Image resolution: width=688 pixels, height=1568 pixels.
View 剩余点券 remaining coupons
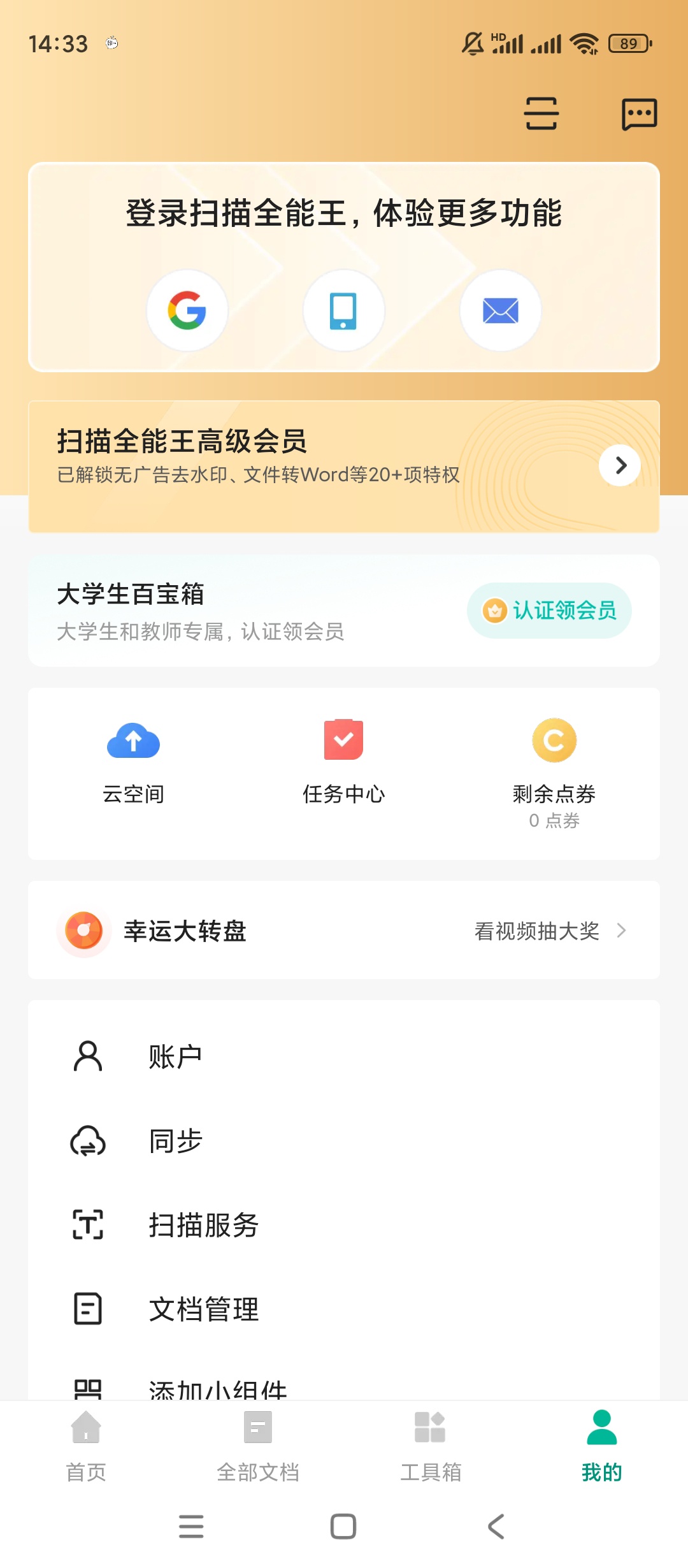pyautogui.click(x=554, y=773)
